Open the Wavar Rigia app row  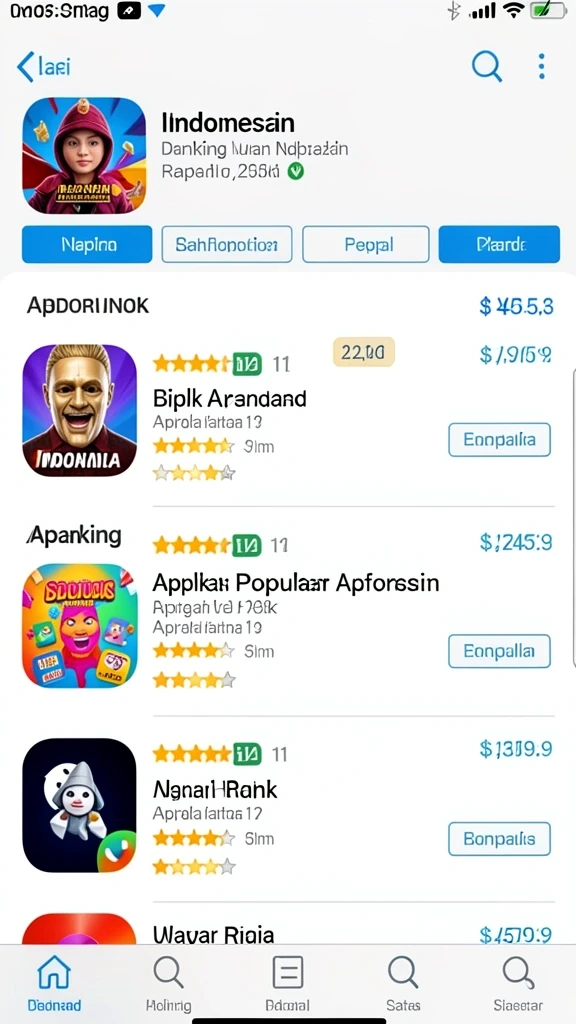click(x=288, y=929)
